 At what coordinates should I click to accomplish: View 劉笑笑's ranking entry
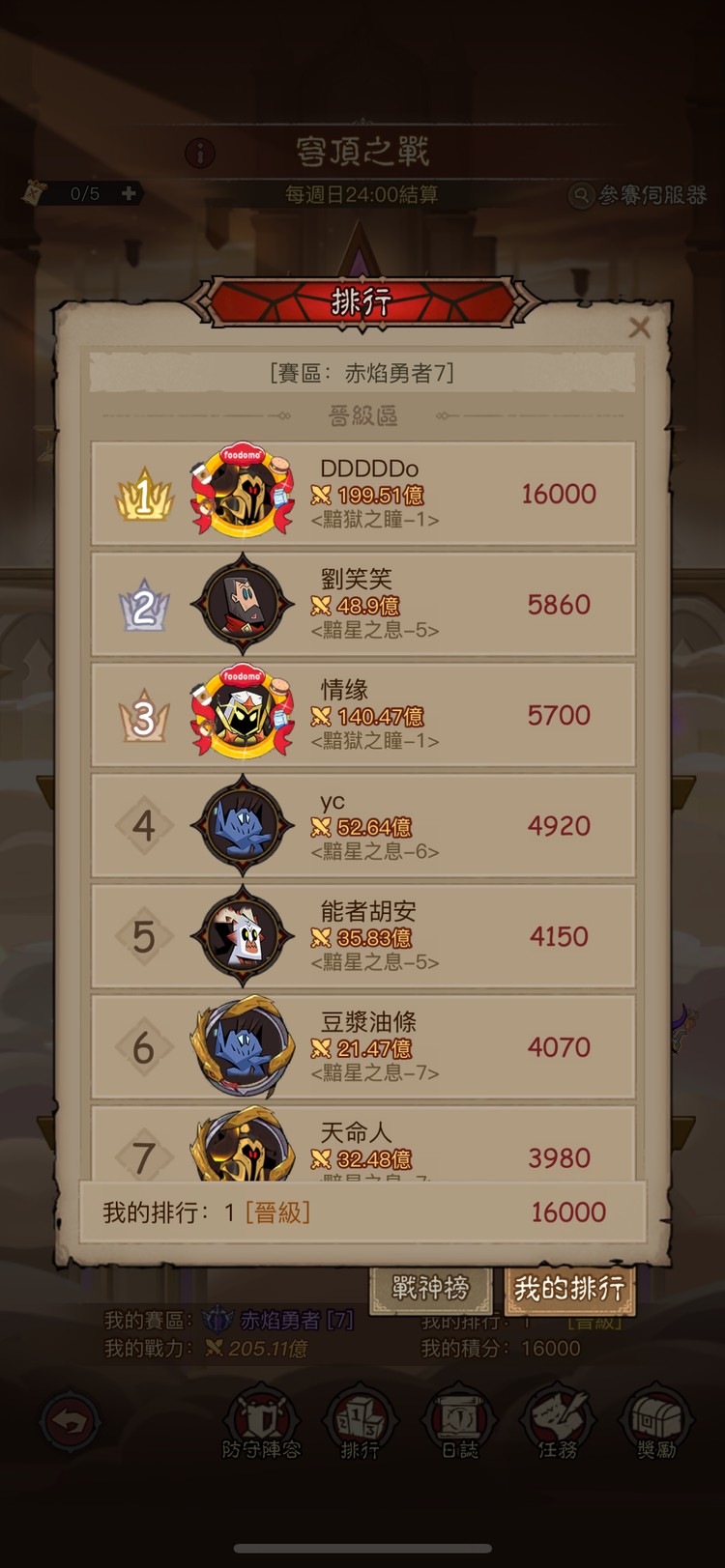click(362, 605)
